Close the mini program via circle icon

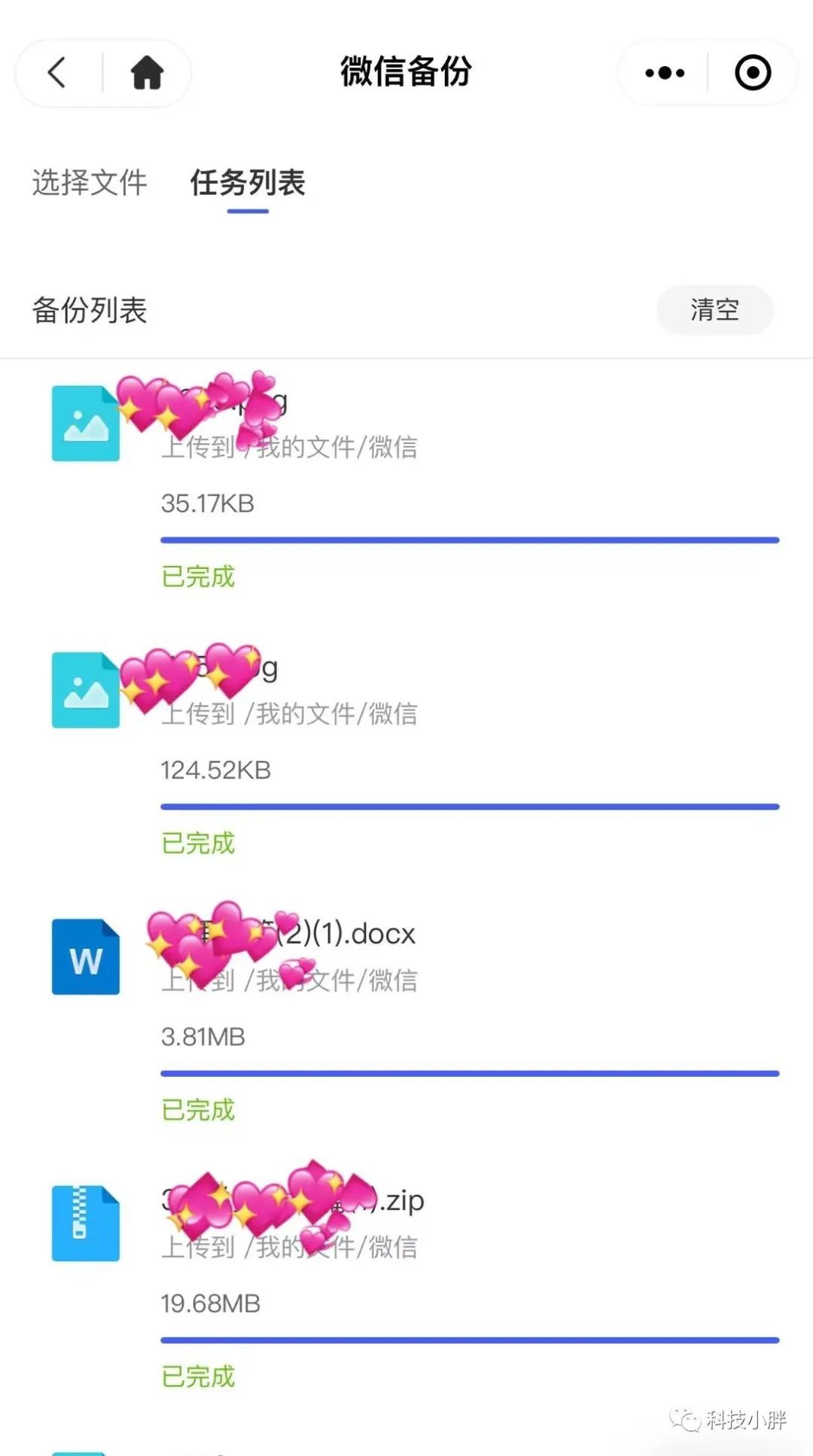pos(753,73)
